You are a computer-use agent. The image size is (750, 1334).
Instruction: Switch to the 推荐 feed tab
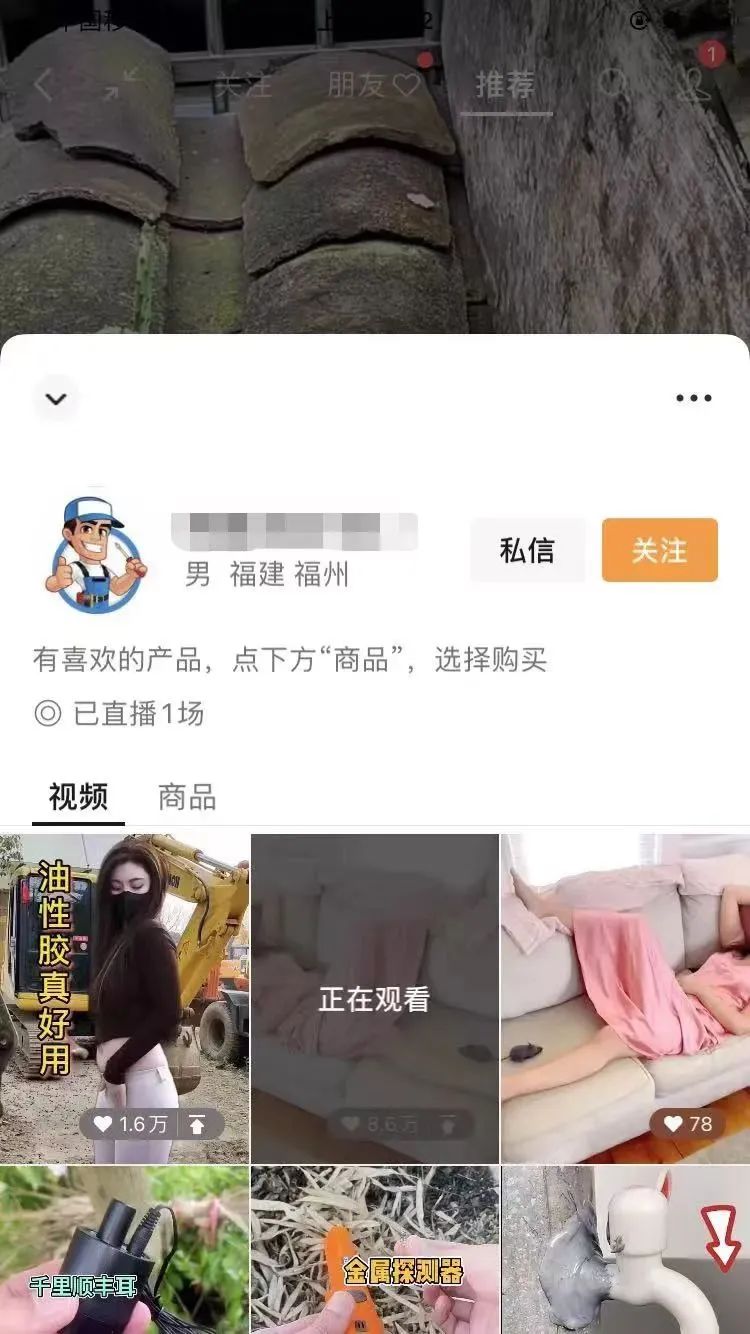(505, 85)
